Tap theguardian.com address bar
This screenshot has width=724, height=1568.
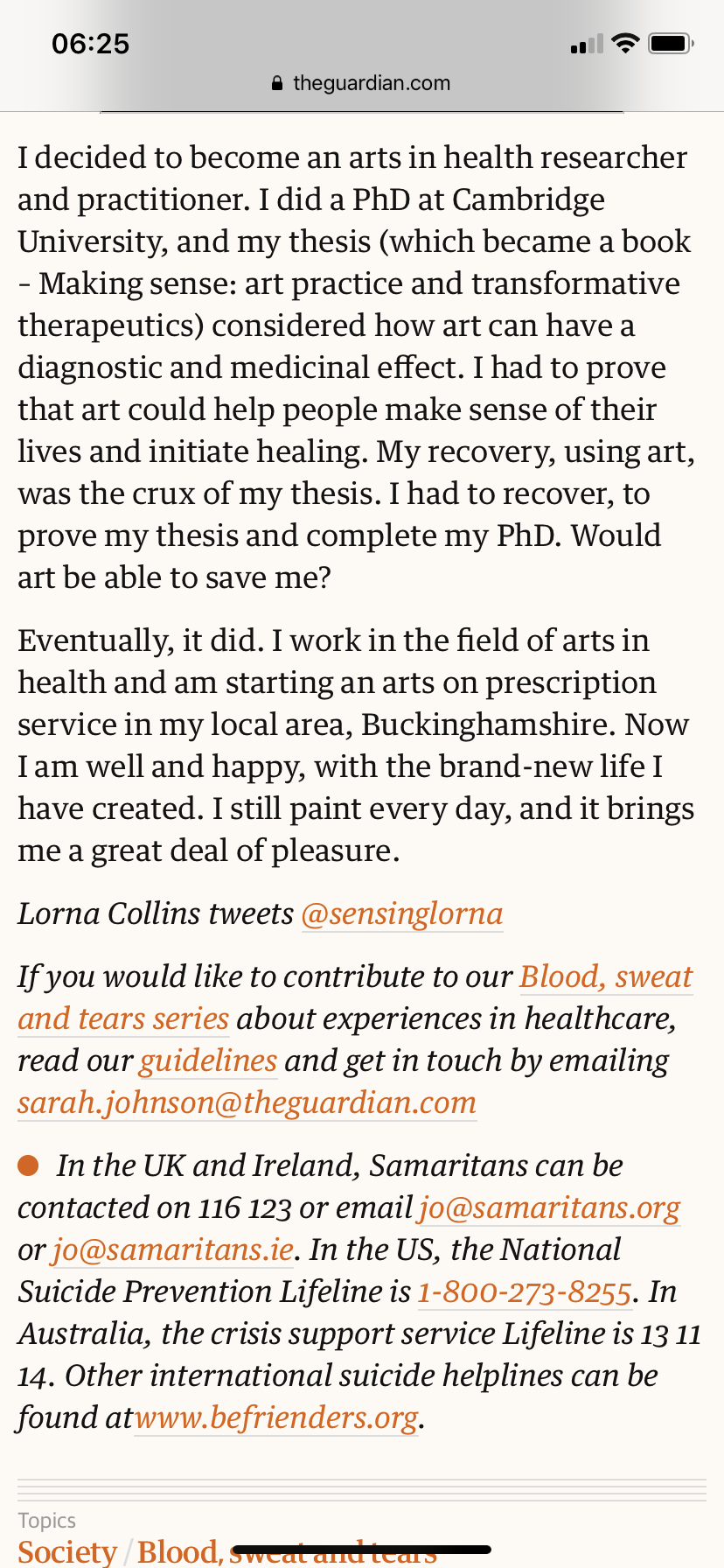(362, 83)
